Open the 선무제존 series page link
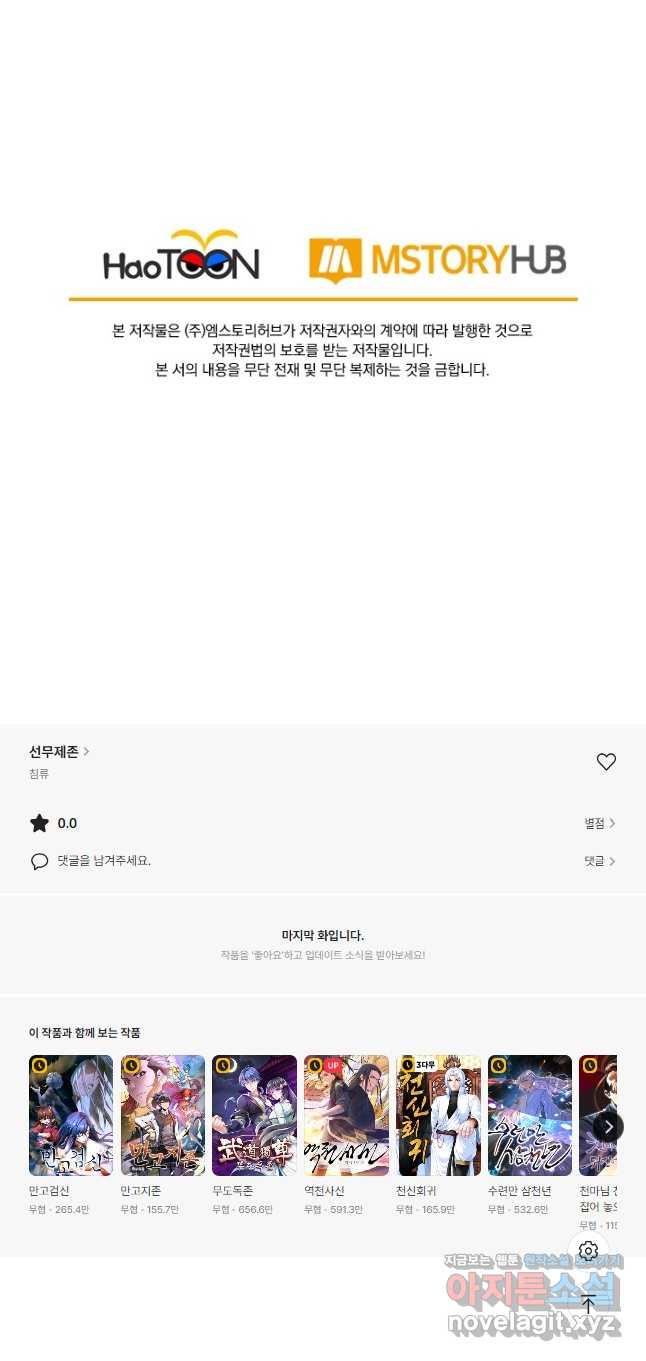The image size is (646, 1361). coord(59,751)
